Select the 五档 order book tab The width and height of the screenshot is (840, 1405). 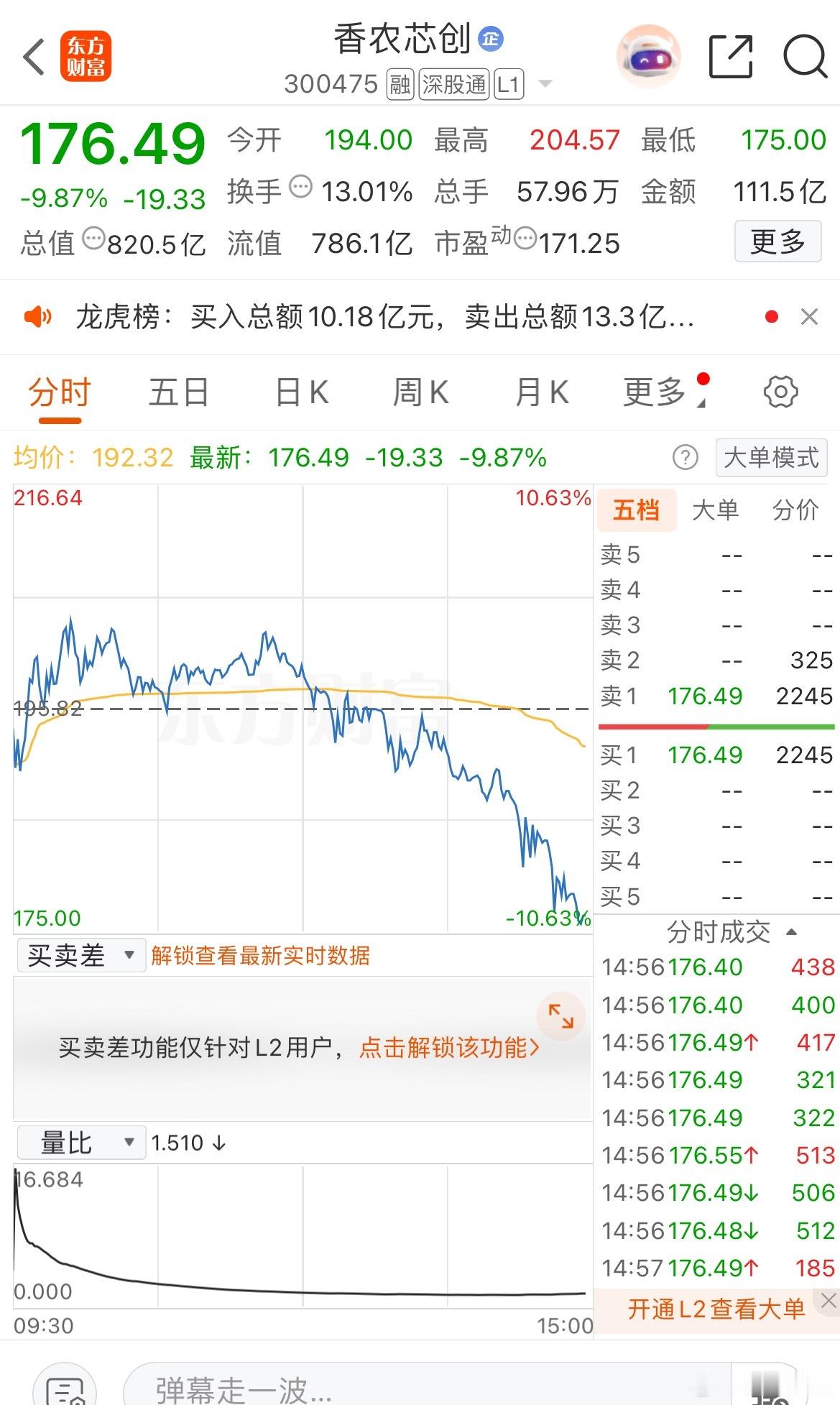(x=636, y=510)
